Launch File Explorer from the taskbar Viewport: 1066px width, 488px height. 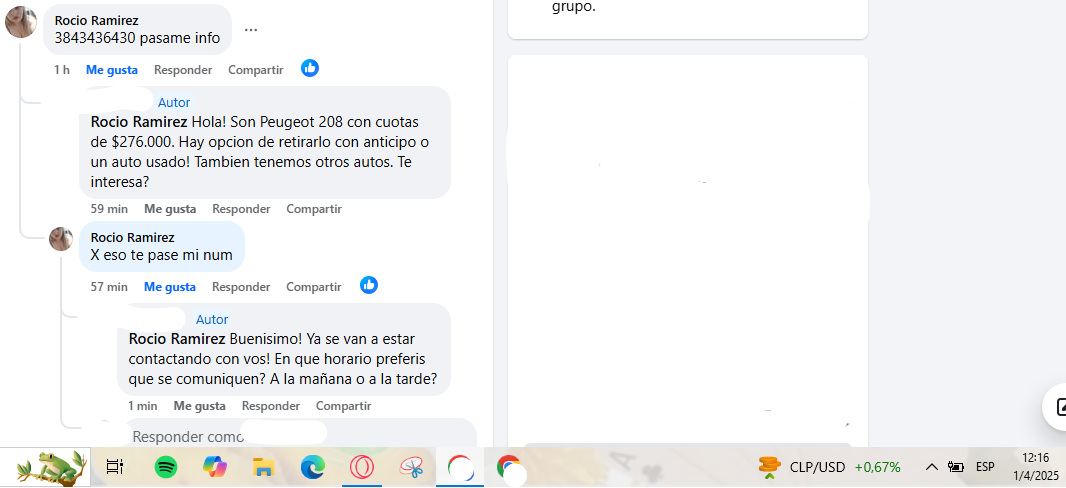(263, 466)
